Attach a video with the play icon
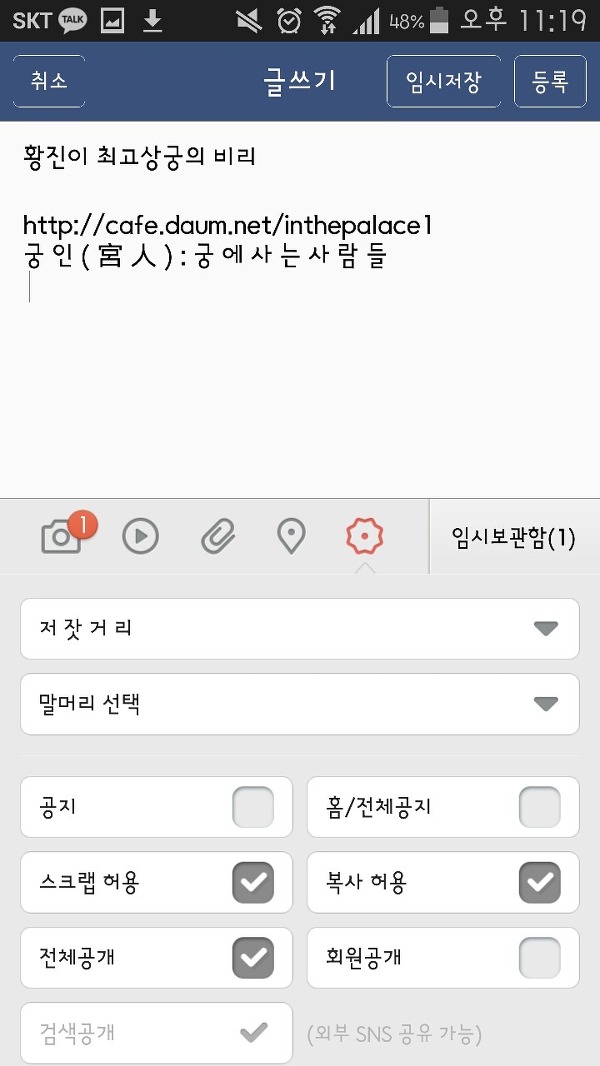The height and width of the screenshot is (1066, 600). (140, 537)
